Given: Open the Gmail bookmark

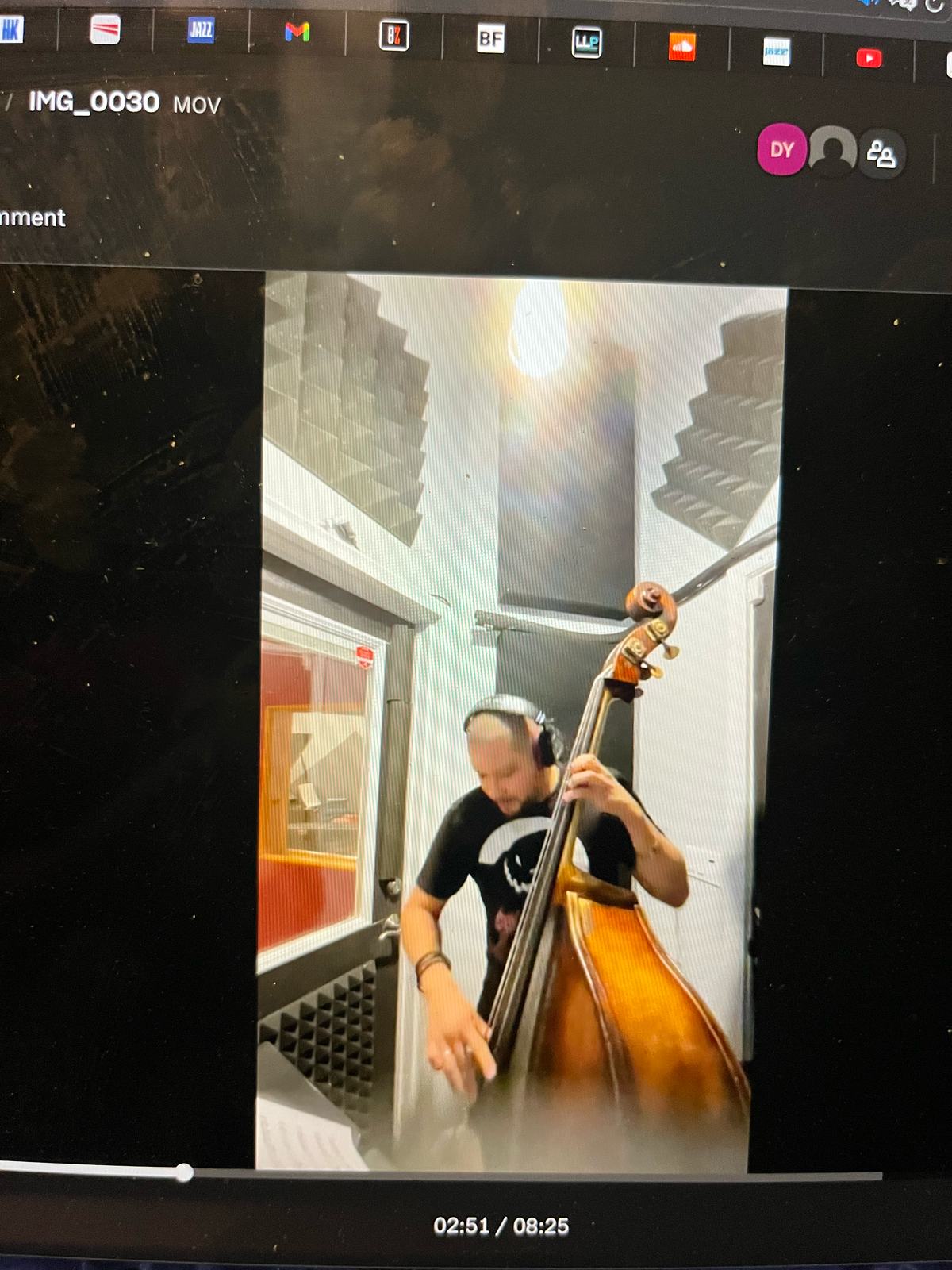Looking at the screenshot, I should click(297, 32).
